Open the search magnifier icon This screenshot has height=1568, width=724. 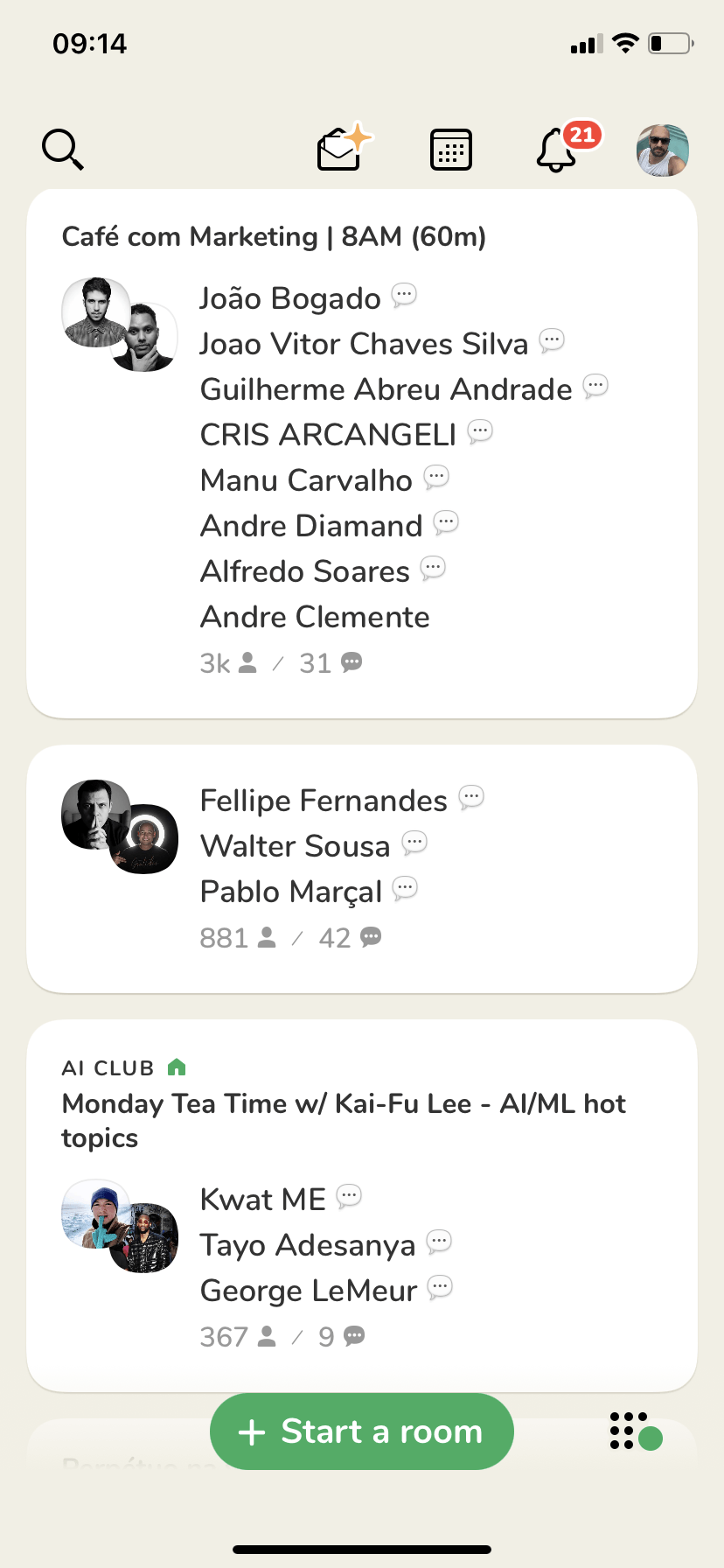click(x=63, y=150)
